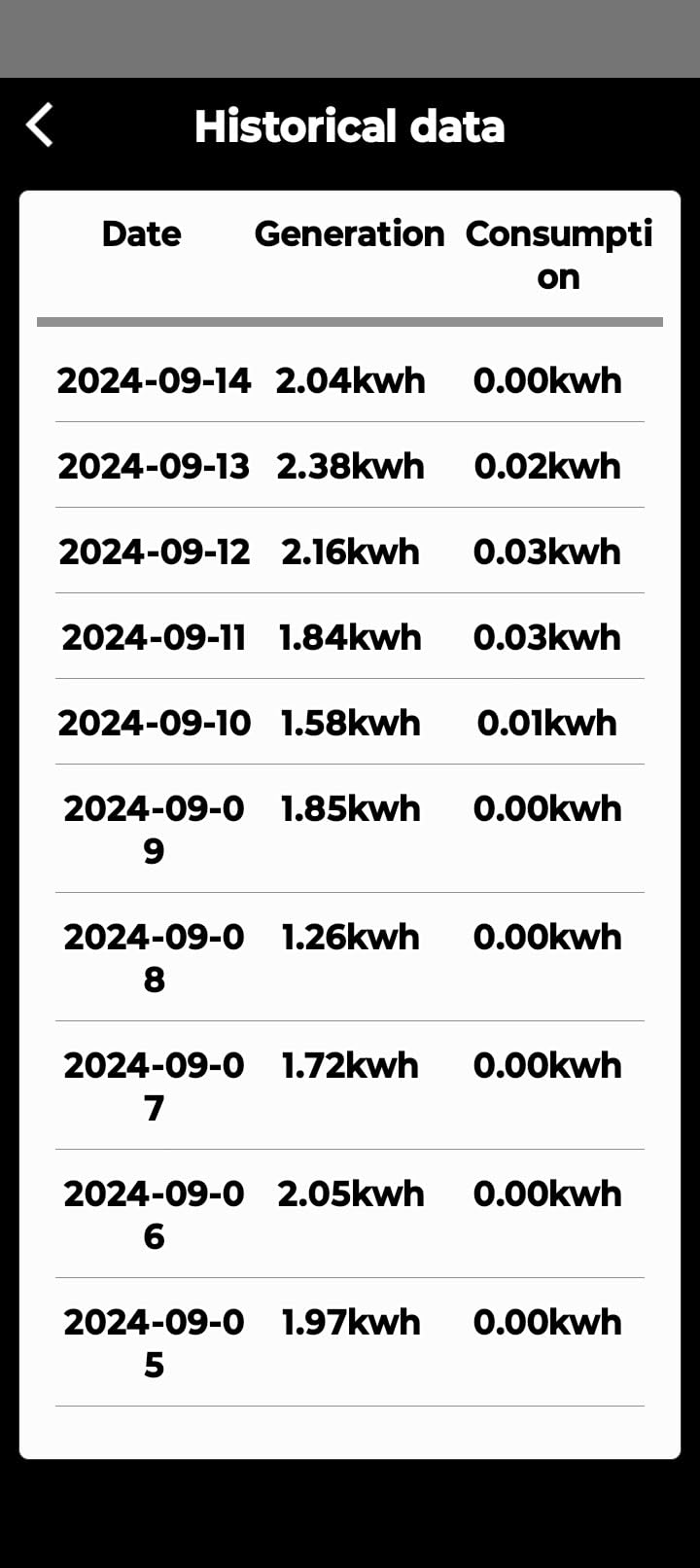This screenshot has height=1568, width=700.
Task: Tap the 1.97kwh value for 2024-09-05
Action: [349, 1322]
